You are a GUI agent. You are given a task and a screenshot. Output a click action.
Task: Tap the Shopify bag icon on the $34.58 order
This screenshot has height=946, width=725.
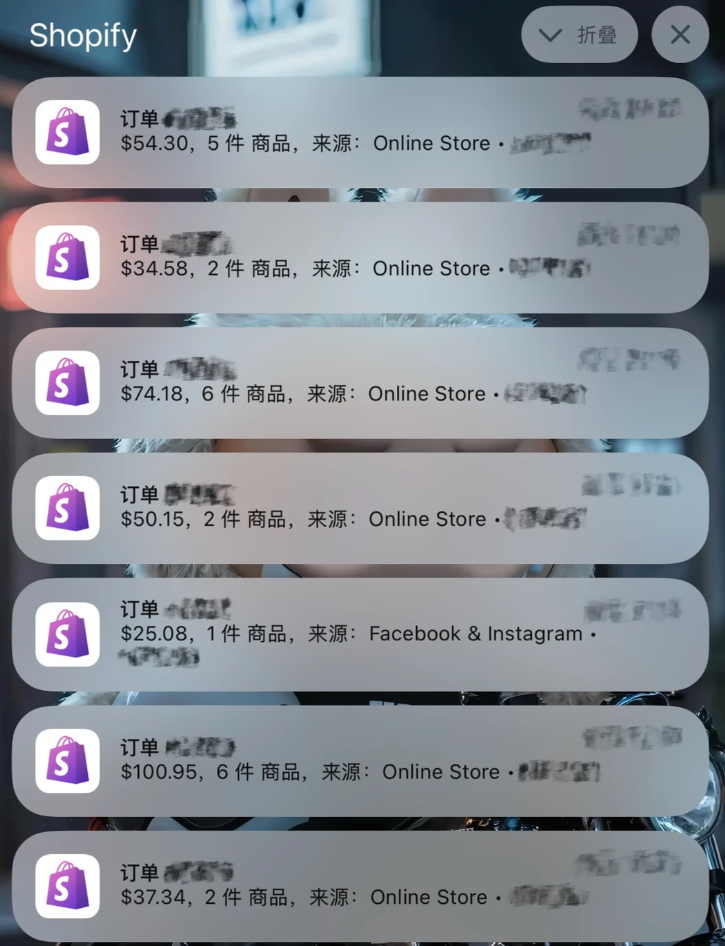coord(67,257)
